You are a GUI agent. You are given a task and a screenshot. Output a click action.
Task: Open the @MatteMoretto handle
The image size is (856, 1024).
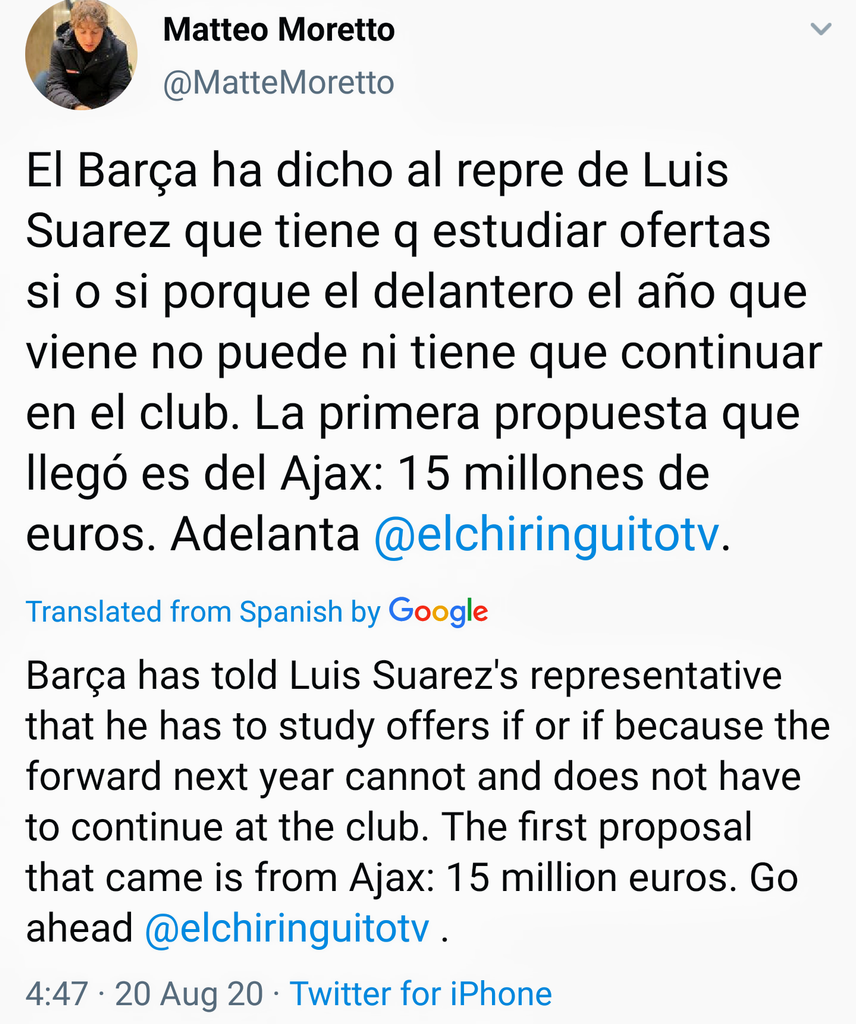tap(278, 82)
